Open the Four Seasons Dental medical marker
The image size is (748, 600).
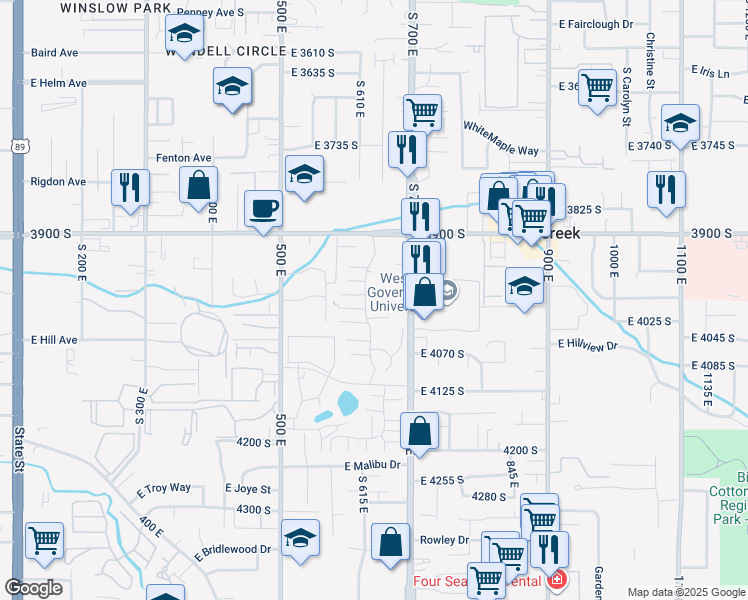pos(557,581)
